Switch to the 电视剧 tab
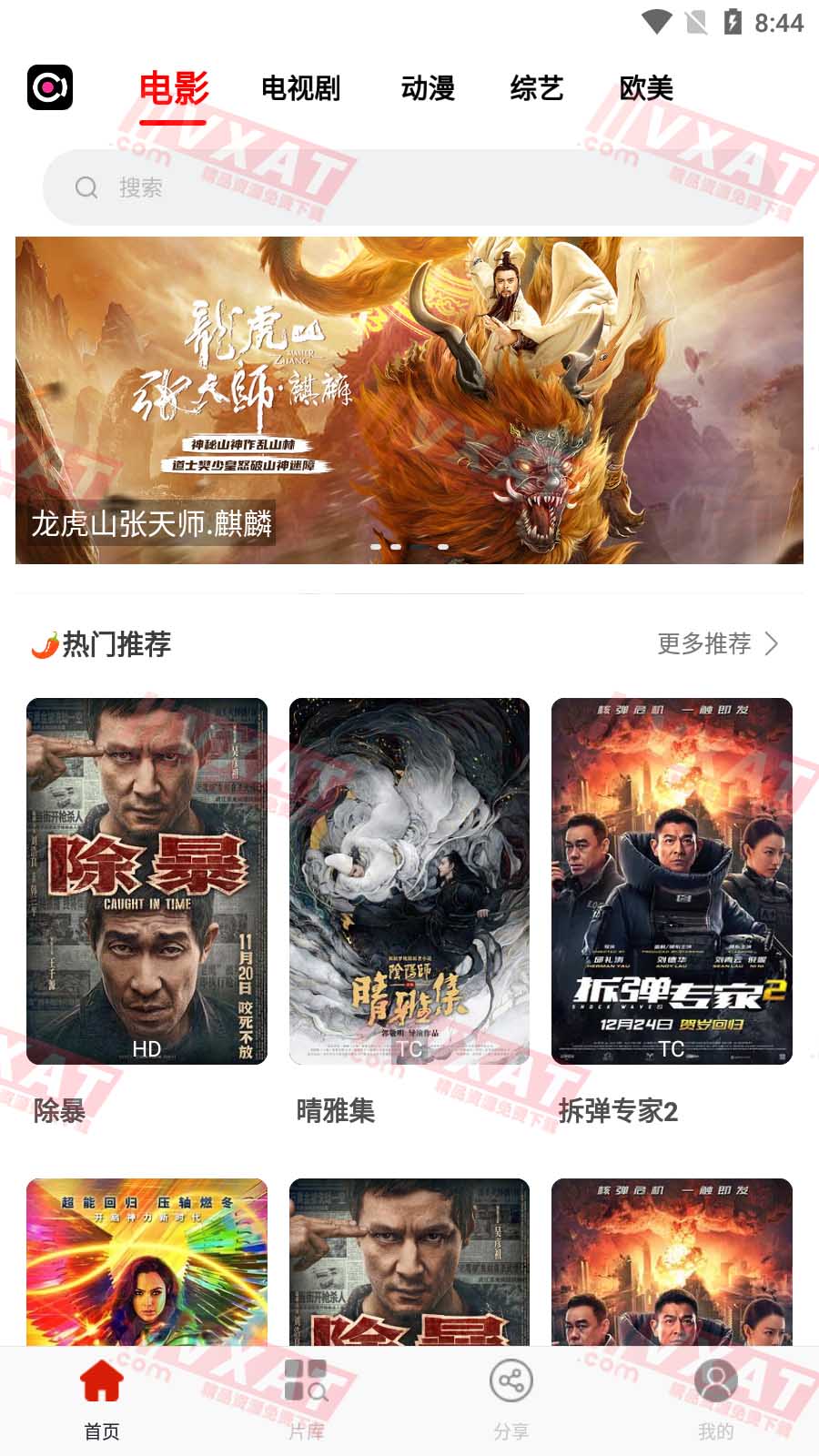Viewport: 819px width, 1456px height. pyautogui.click(x=300, y=89)
